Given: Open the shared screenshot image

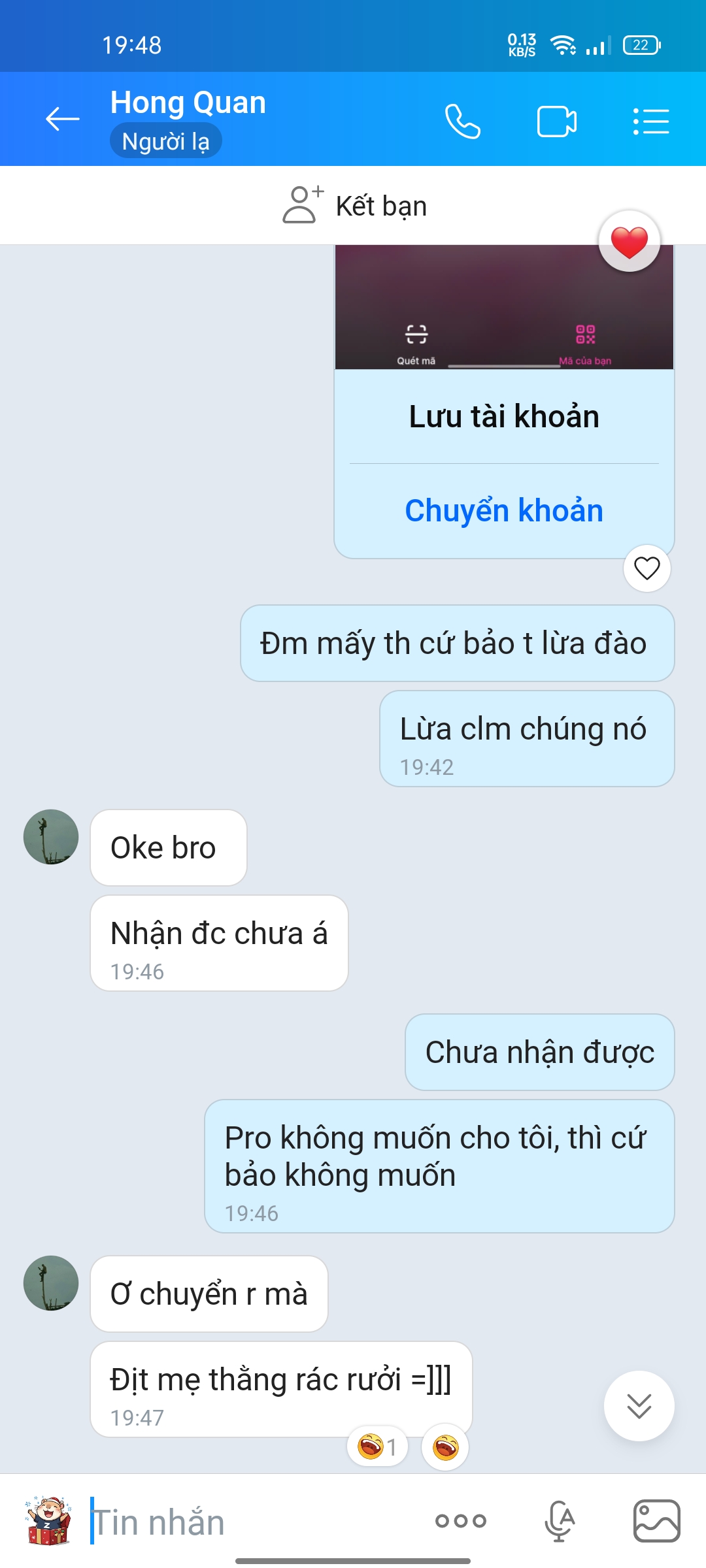Looking at the screenshot, I should coord(503,307).
